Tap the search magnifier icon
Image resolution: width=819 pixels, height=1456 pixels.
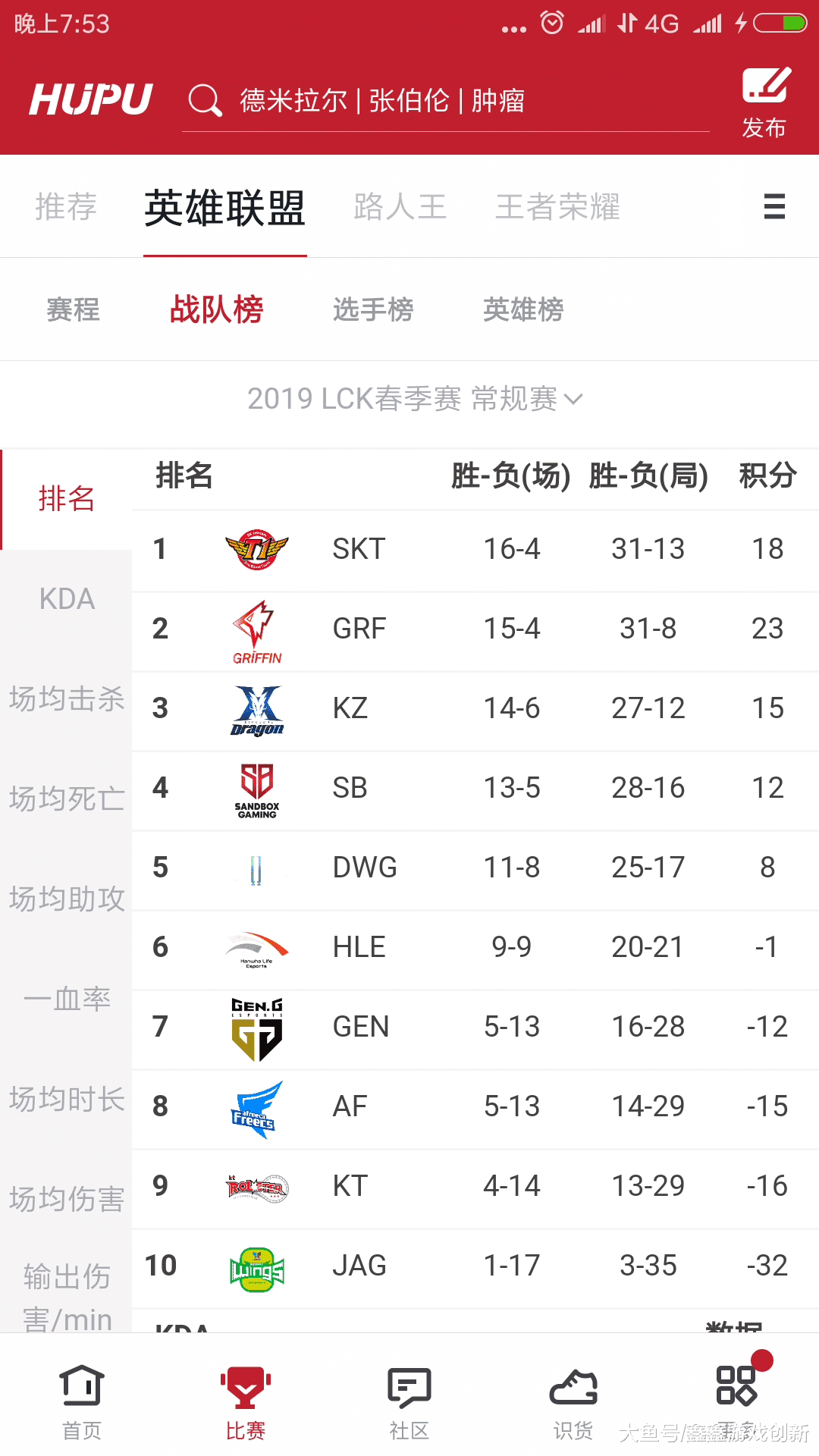tap(202, 99)
